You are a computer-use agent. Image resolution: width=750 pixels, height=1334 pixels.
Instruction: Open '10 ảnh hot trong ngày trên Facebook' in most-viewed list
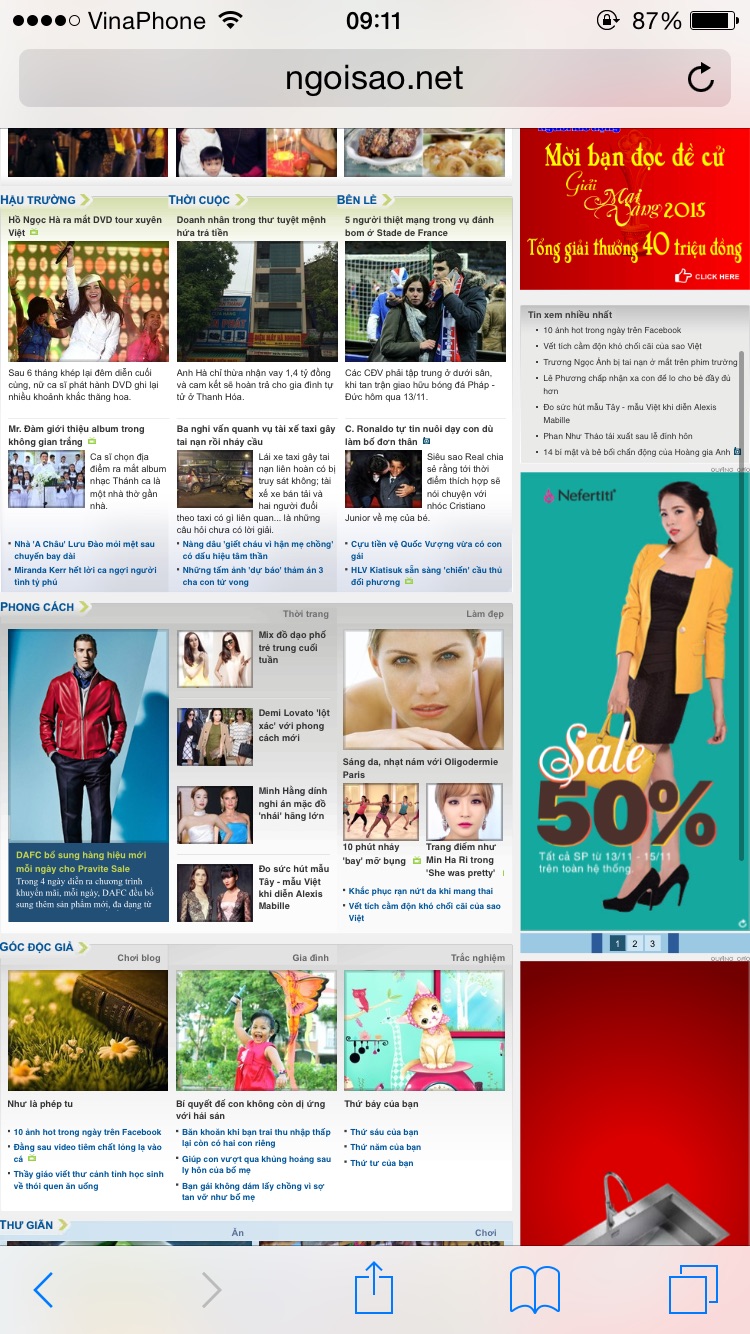612,330
